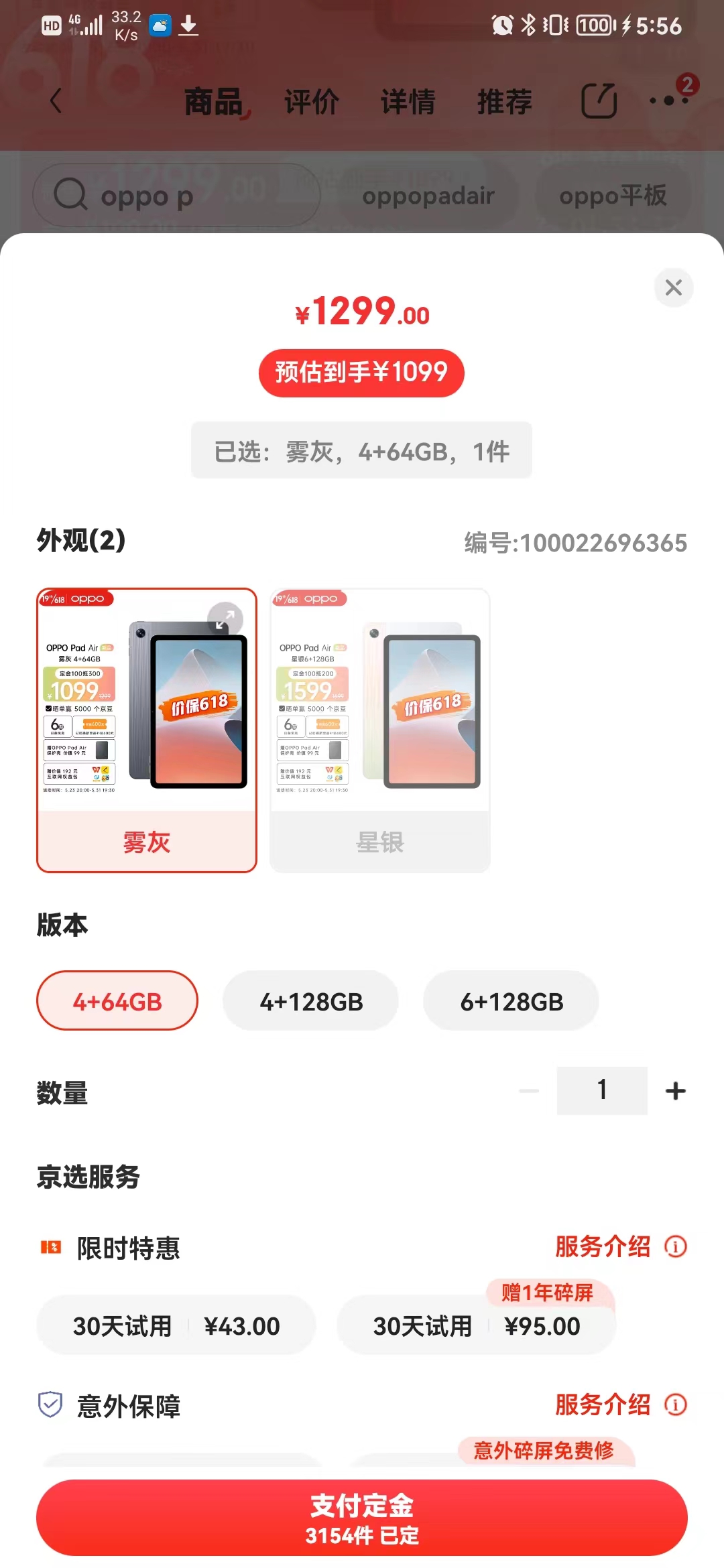Tap the 预估到手¥1099 price badge
Viewport: 724px width, 1568px height.
361,373
